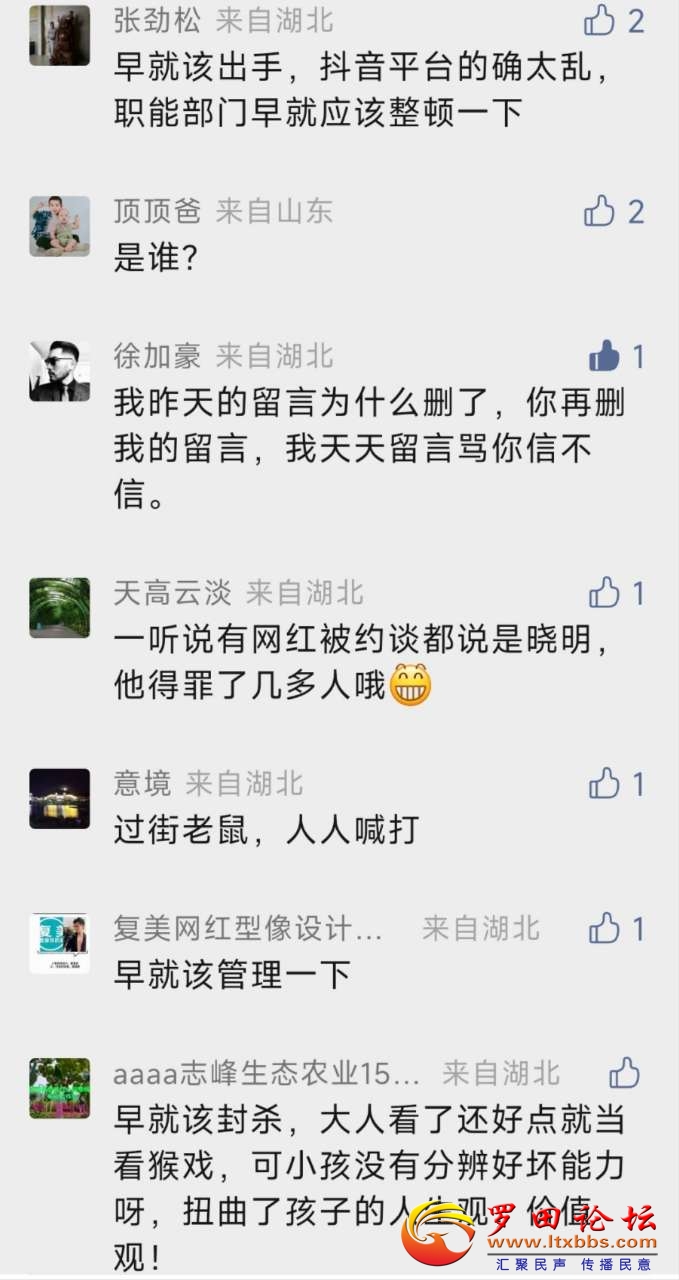Open 顶顶爸's profile avatar
Screen dimensions: 679x1280
tap(59, 226)
